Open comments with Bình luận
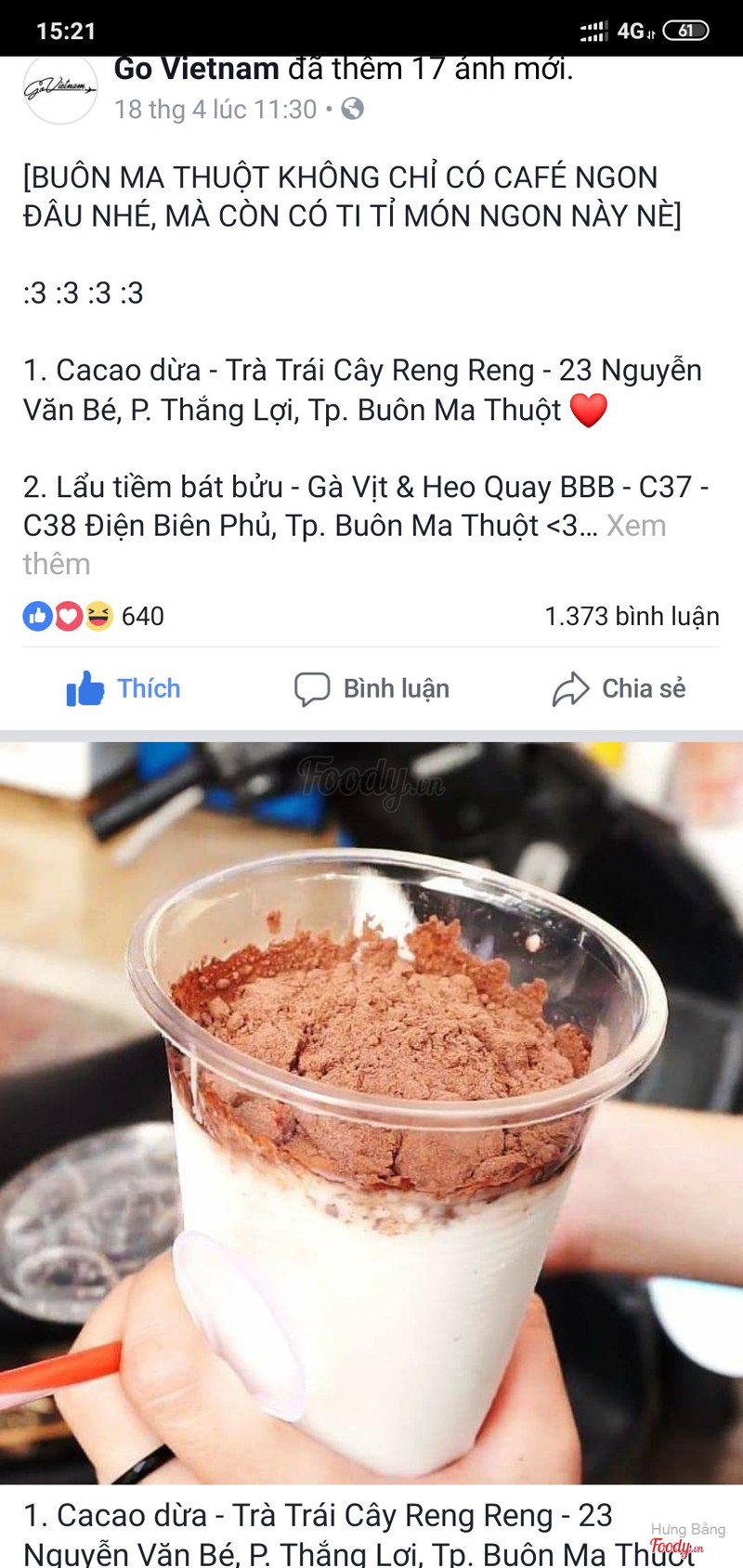This screenshot has width=743, height=1568. coord(371,688)
